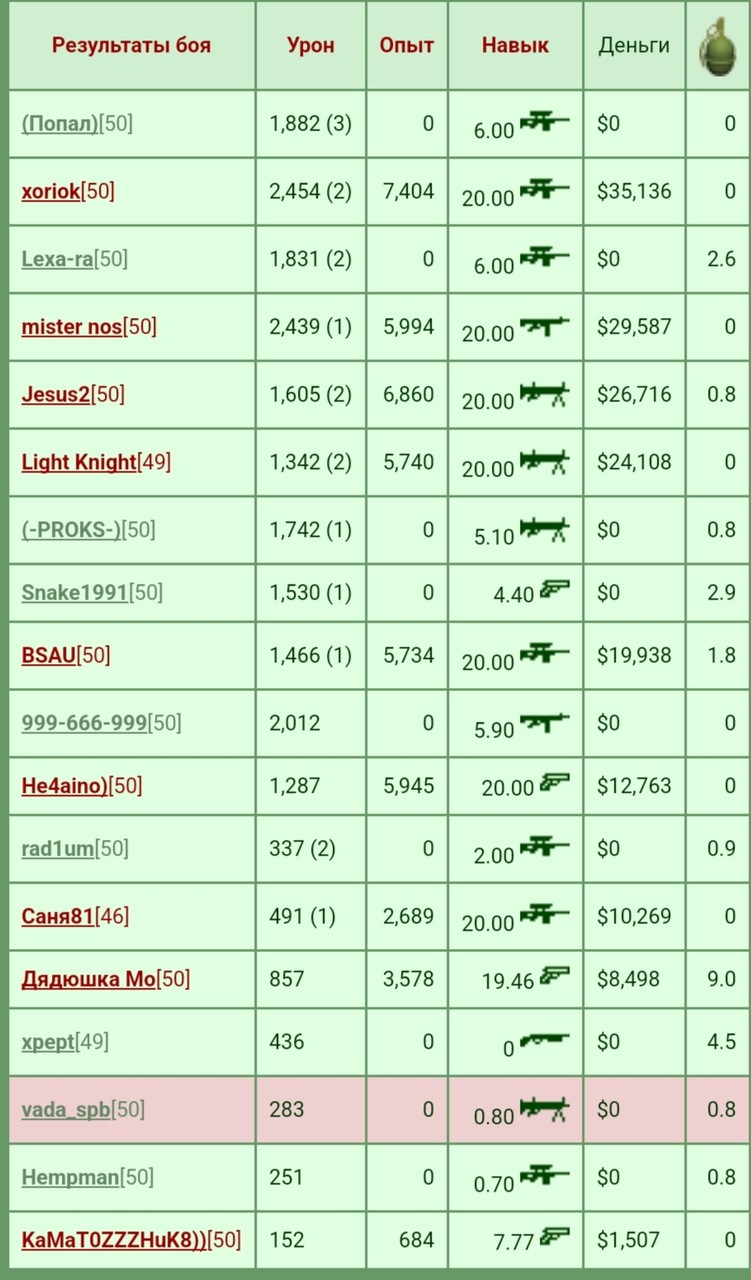This screenshot has height=1280, width=751.
Task: Open the 999-666-999 player link
Action: click(85, 722)
